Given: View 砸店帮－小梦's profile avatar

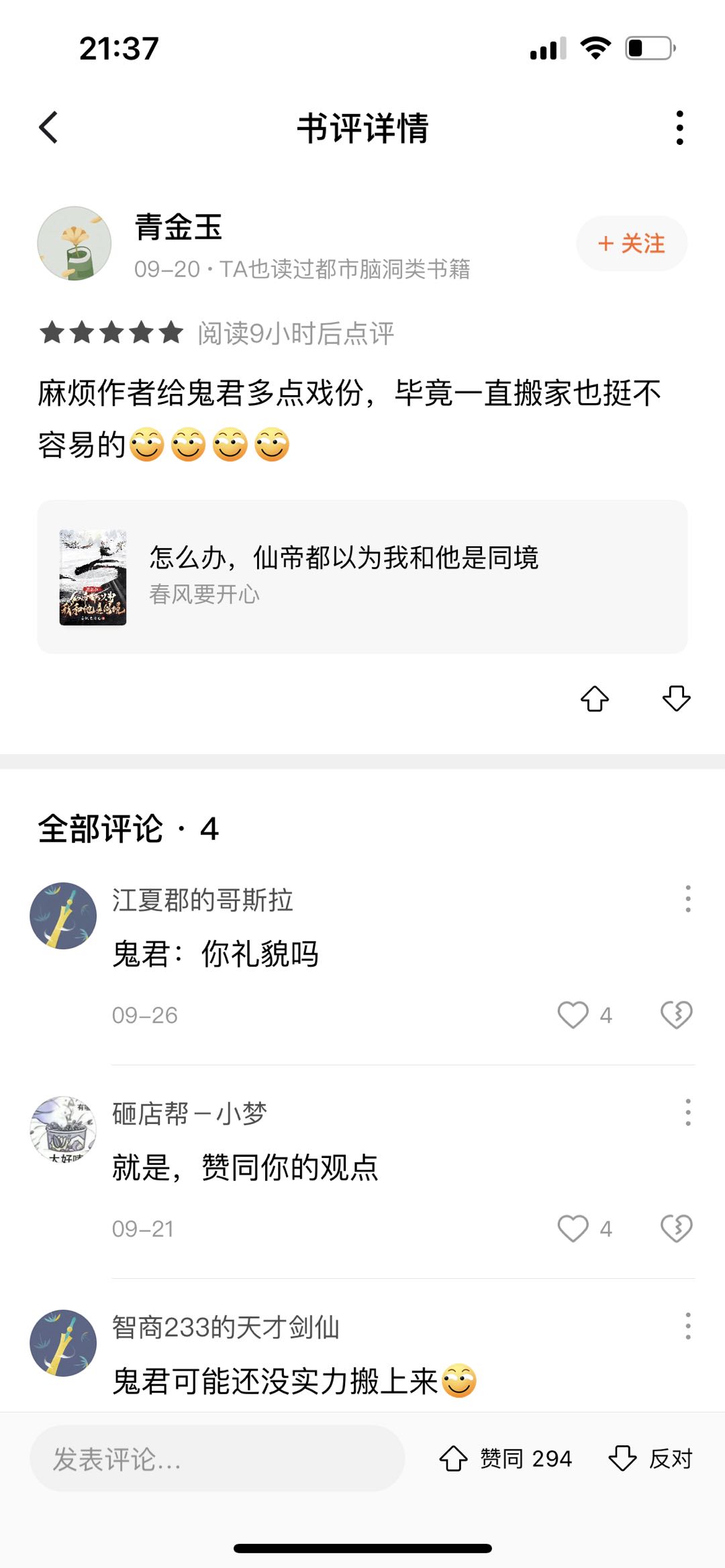Looking at the screenshot, I should [63, 1129].
